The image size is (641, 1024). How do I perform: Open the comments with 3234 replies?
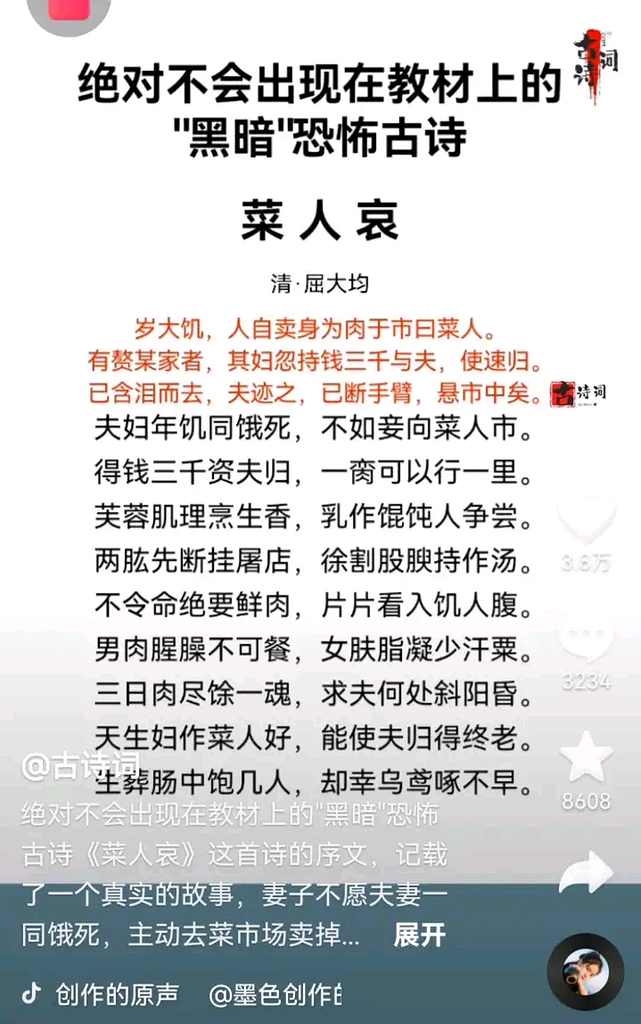point(586,642)
